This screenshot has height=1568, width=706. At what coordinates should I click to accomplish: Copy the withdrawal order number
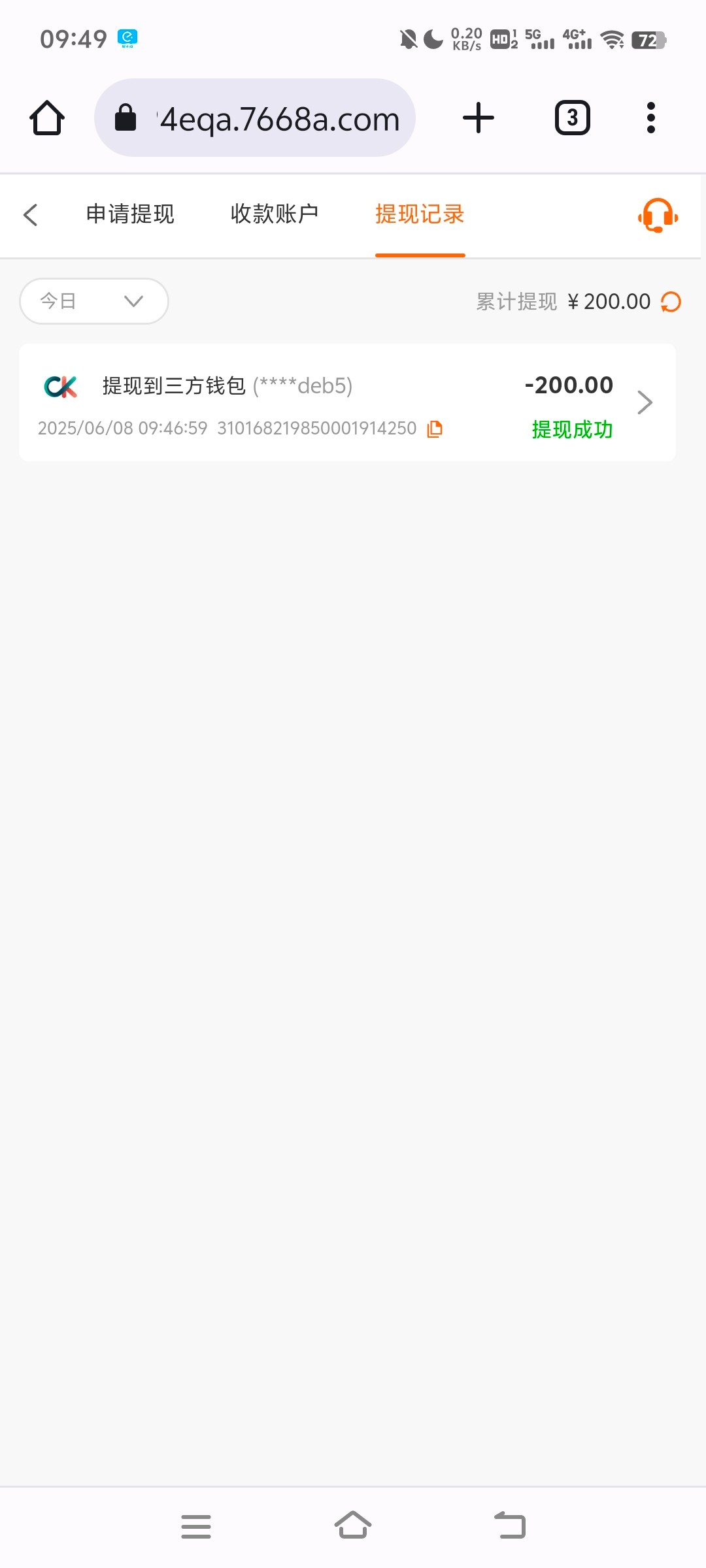[435, 429]
